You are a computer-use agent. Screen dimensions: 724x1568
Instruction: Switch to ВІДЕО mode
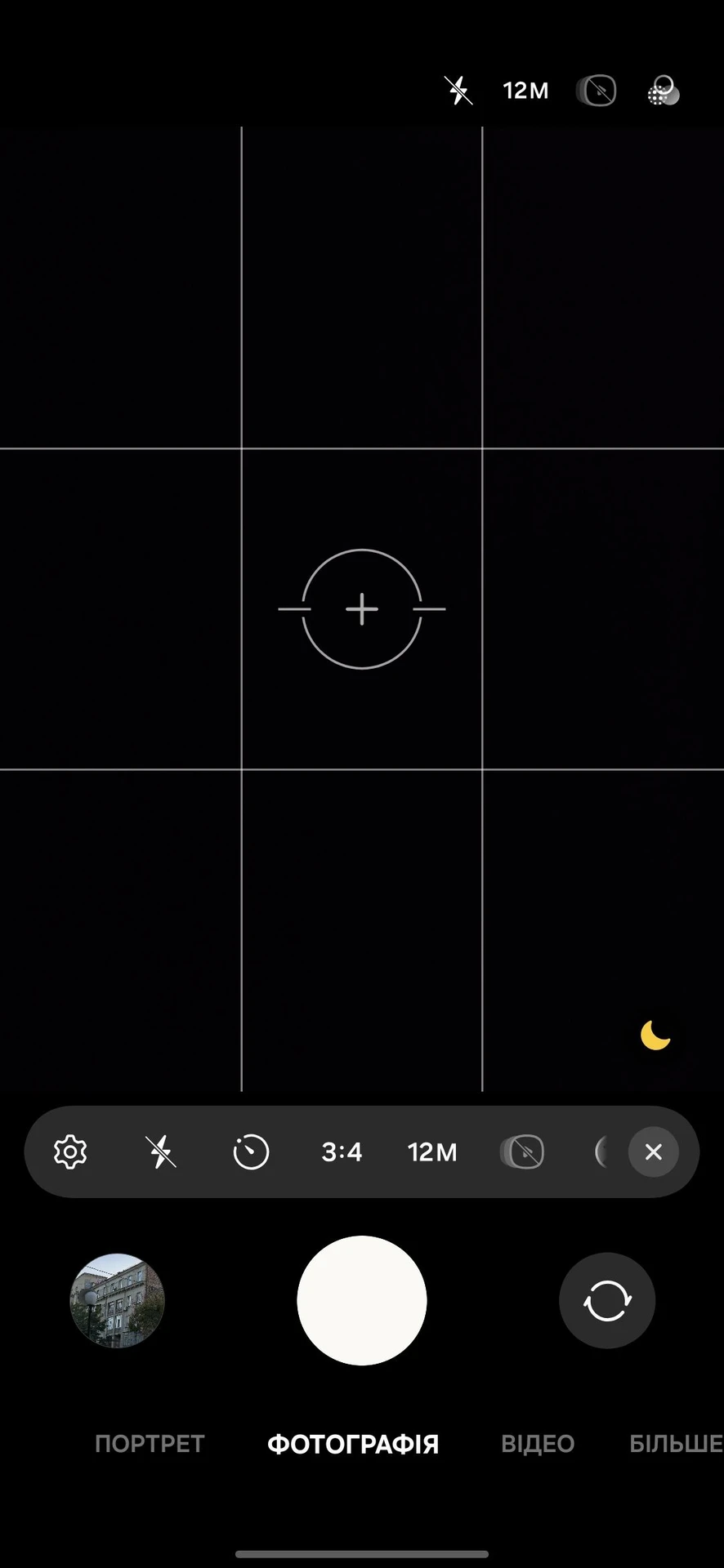[538, 1444]
